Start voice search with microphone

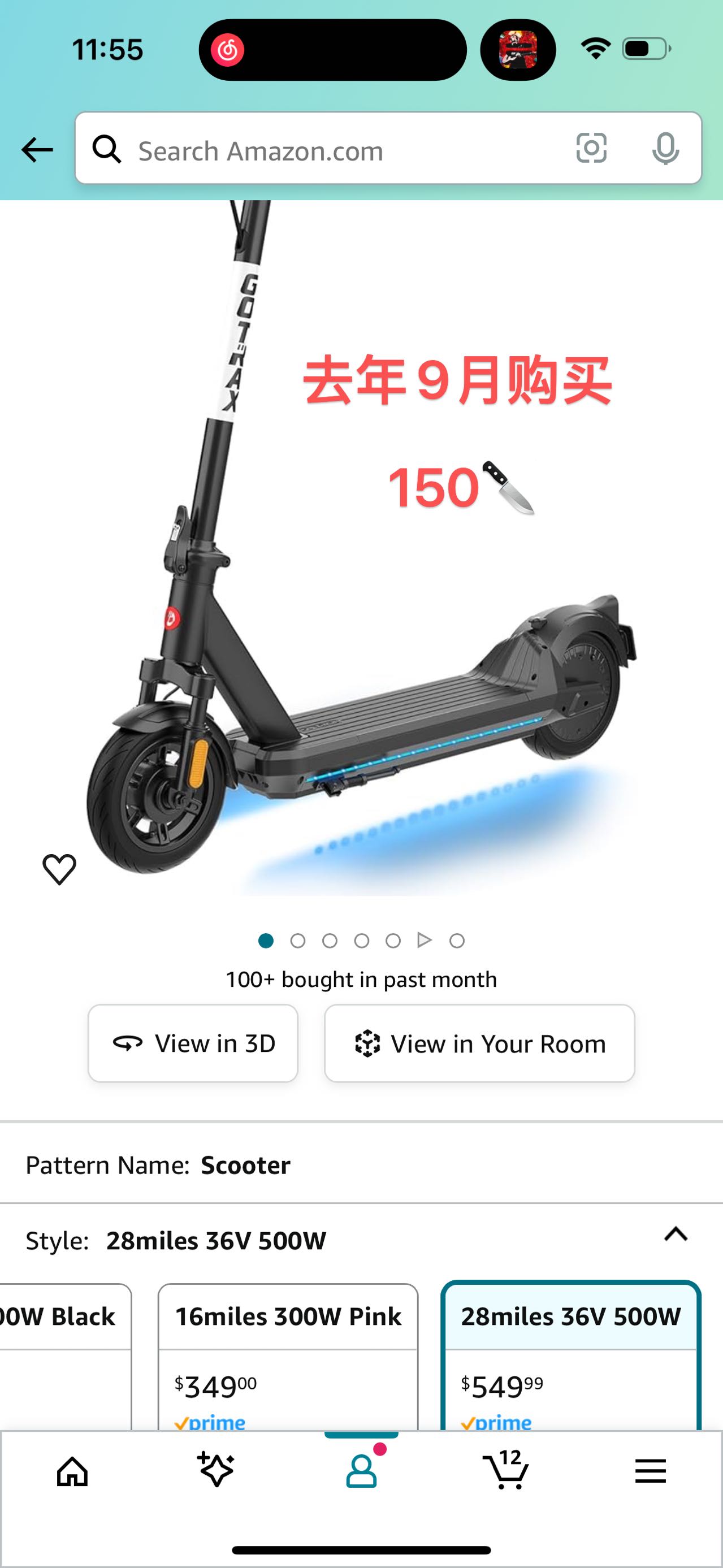pyautogui.click(x=665, y=149)
